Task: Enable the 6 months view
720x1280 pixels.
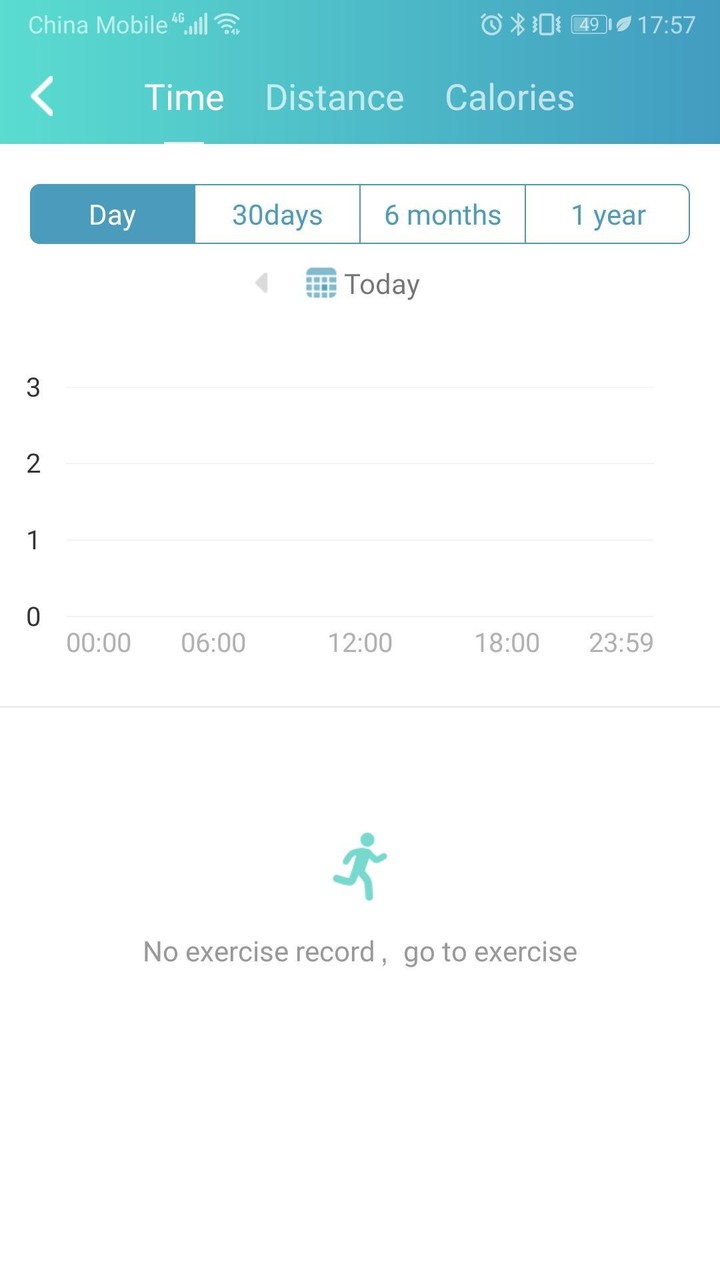Action: click(x=442, y=214)
